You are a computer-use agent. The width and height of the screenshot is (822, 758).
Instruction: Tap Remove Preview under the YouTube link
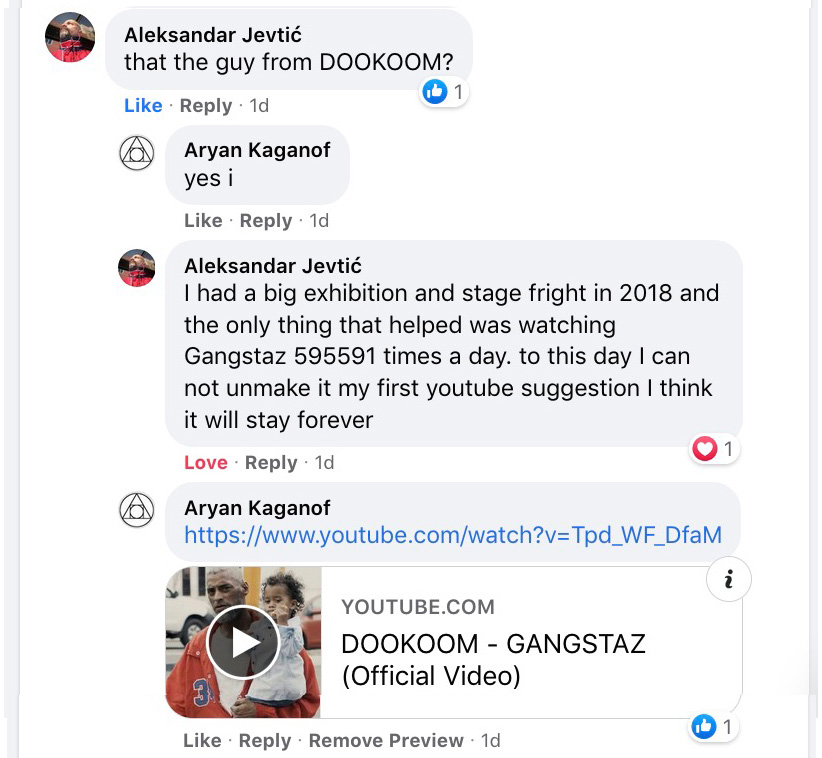pos(386,740)
